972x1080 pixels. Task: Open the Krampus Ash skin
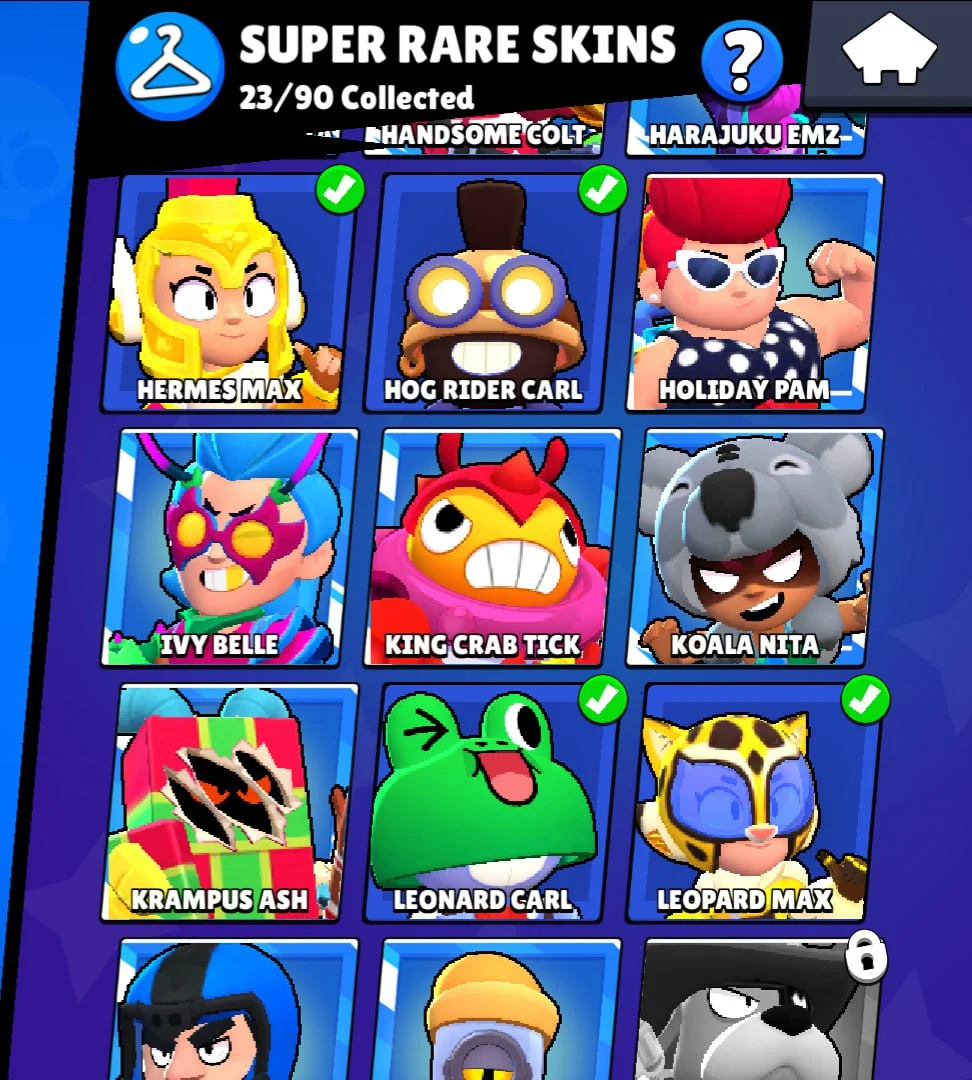coord(229,803)
